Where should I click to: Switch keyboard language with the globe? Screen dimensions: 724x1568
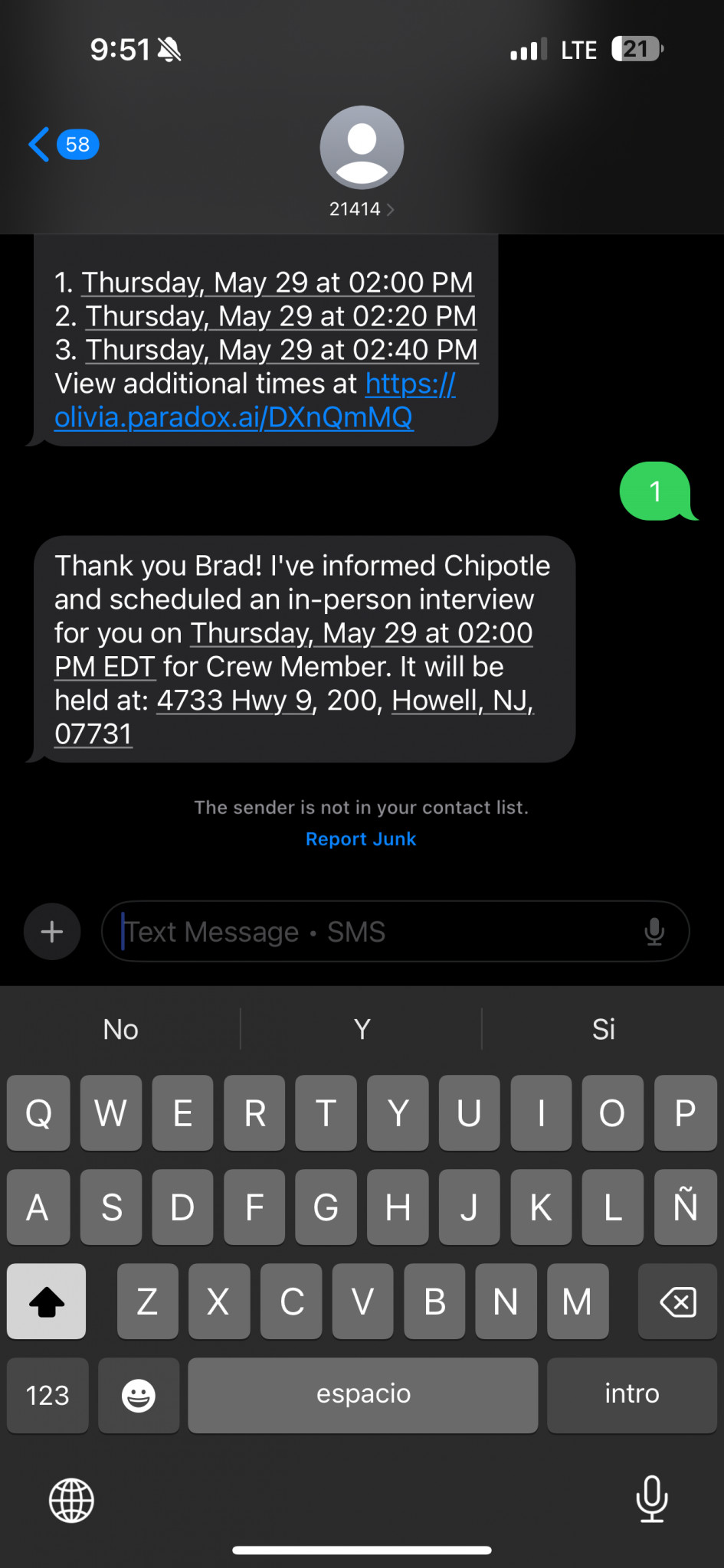(x=71, y=1501)
